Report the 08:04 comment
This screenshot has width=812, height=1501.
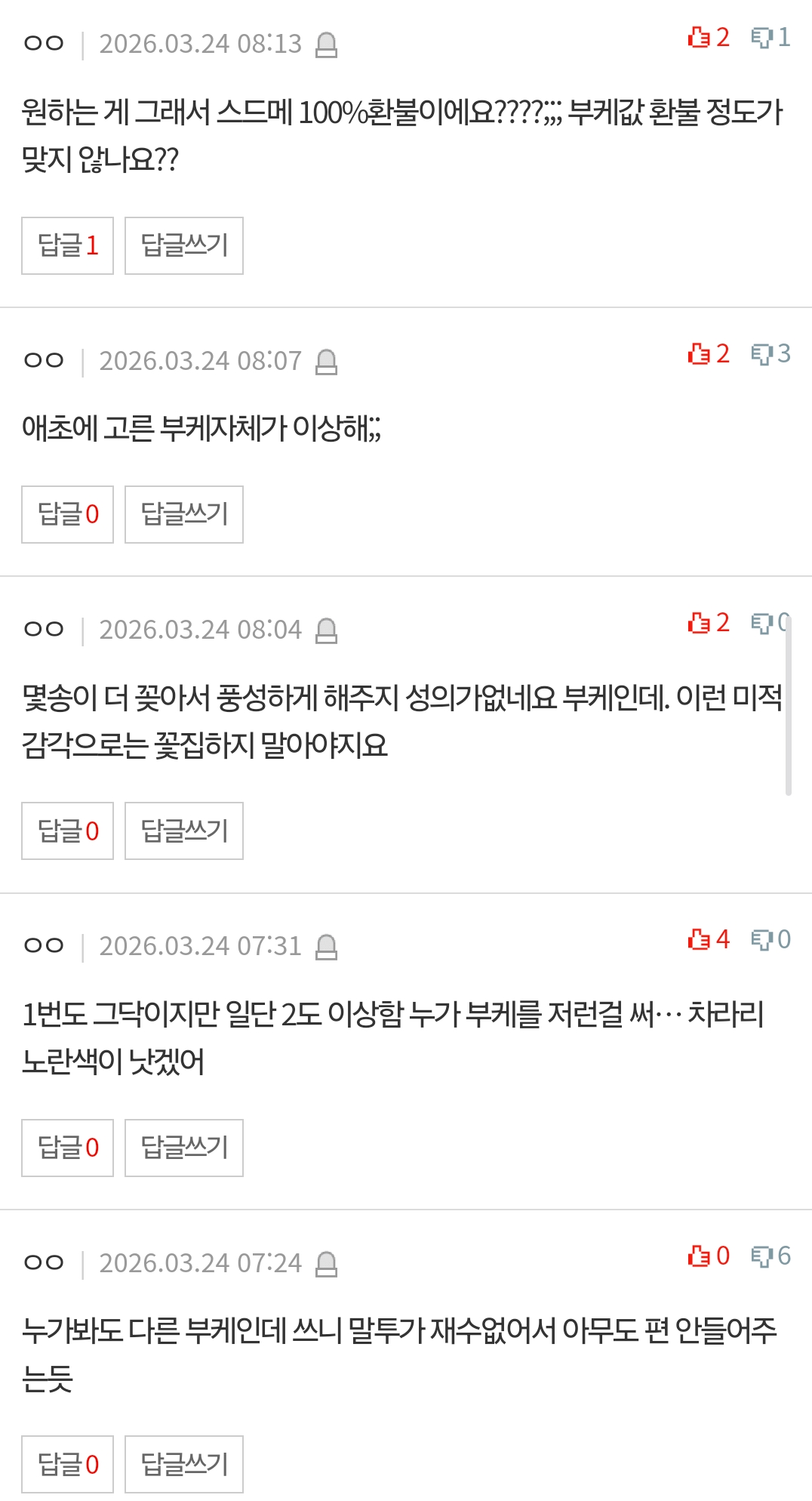tap(326, 630)
